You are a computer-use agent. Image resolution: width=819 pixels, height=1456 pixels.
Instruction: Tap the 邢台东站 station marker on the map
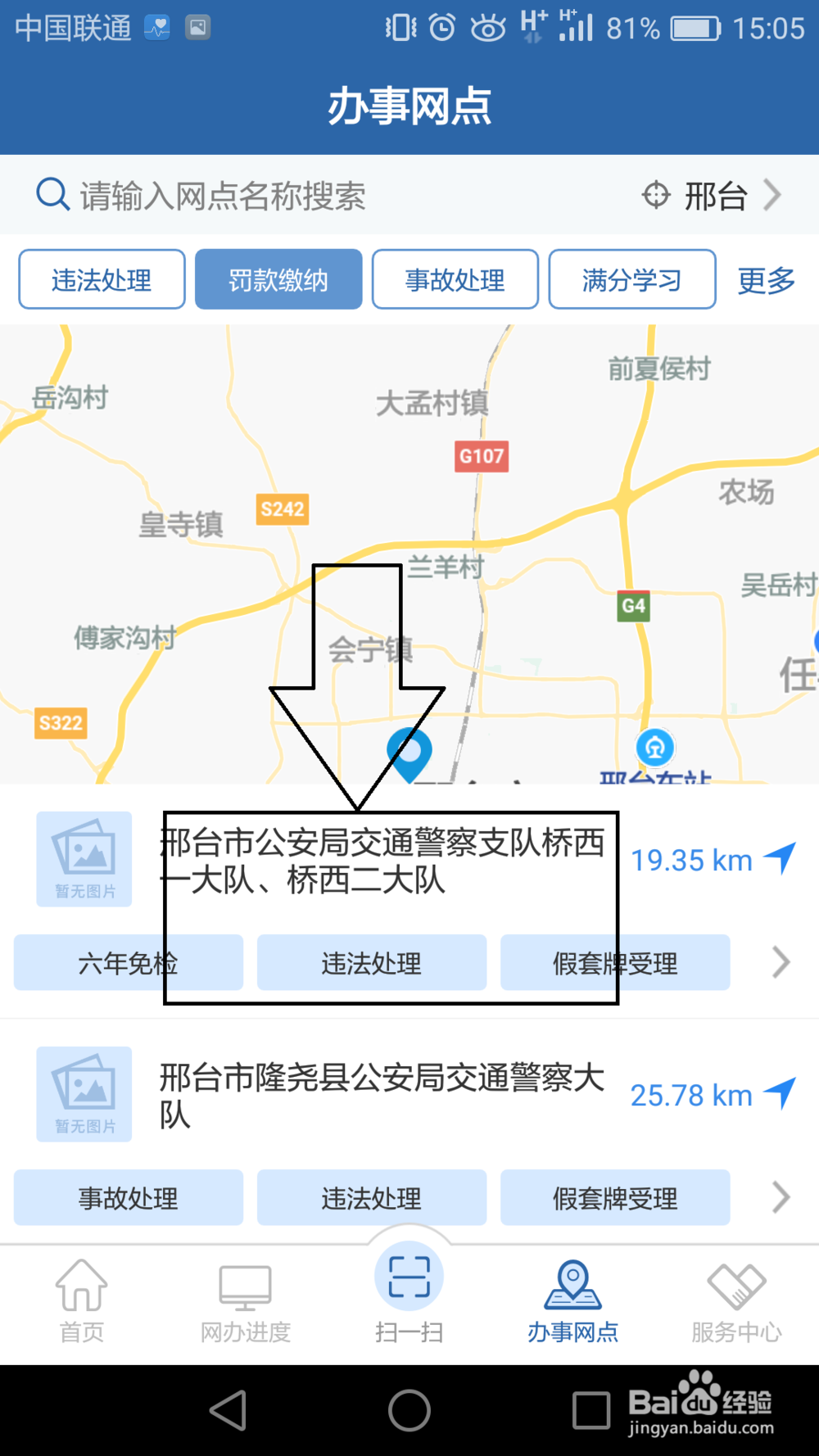(x=654, y=747)
